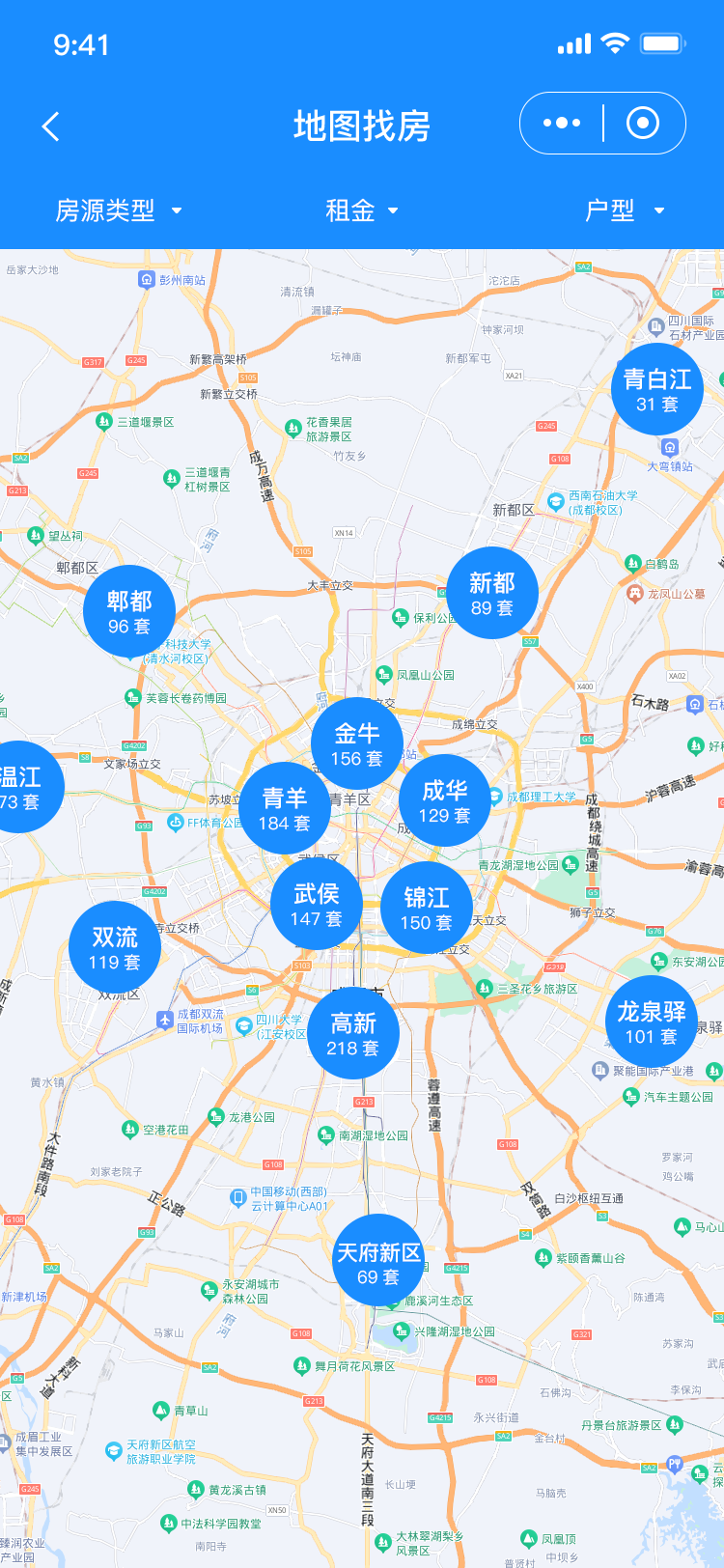View listings in 龙泉驿 101 套
Screen dimensions: 724x1568
(x=652, y=1022)
